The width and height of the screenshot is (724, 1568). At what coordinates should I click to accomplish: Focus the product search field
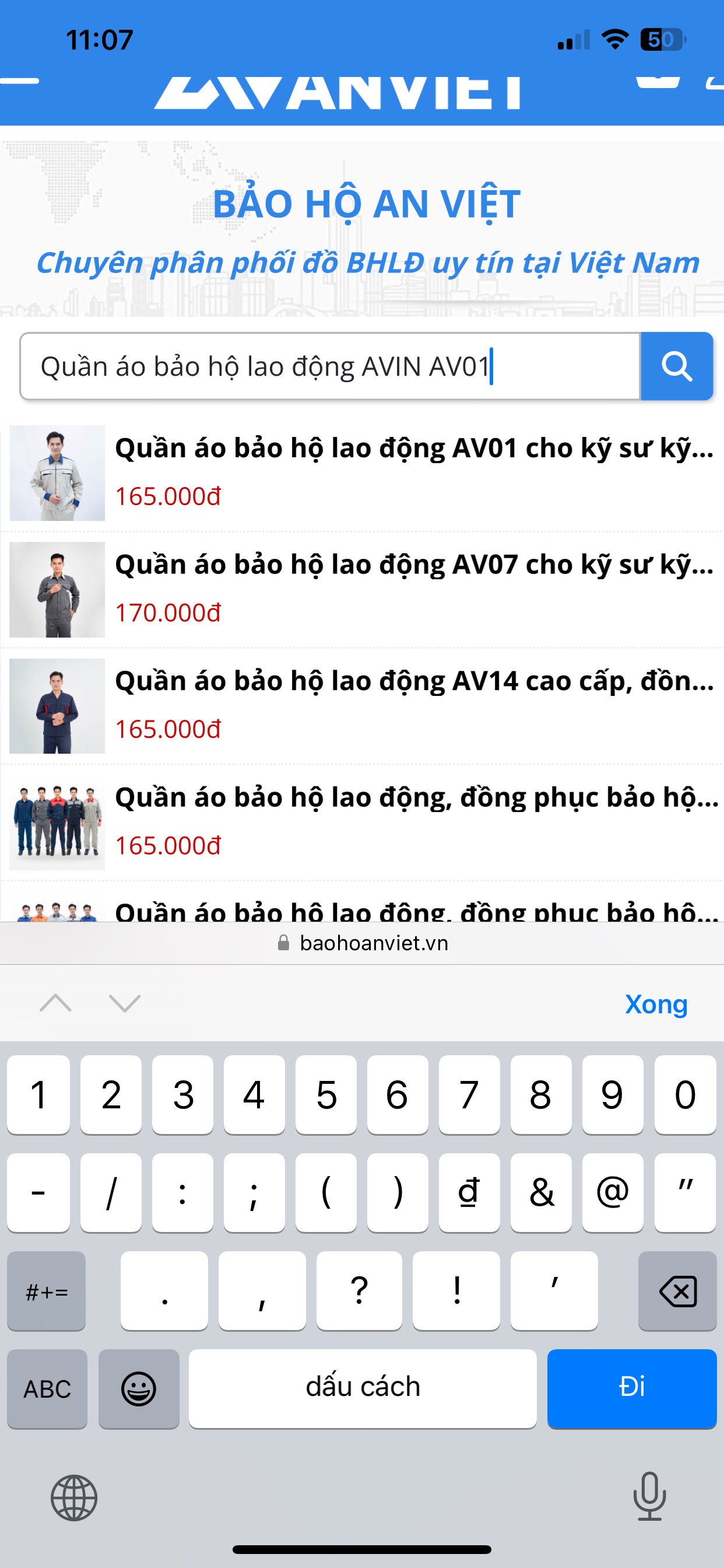[x=329, y=366]
